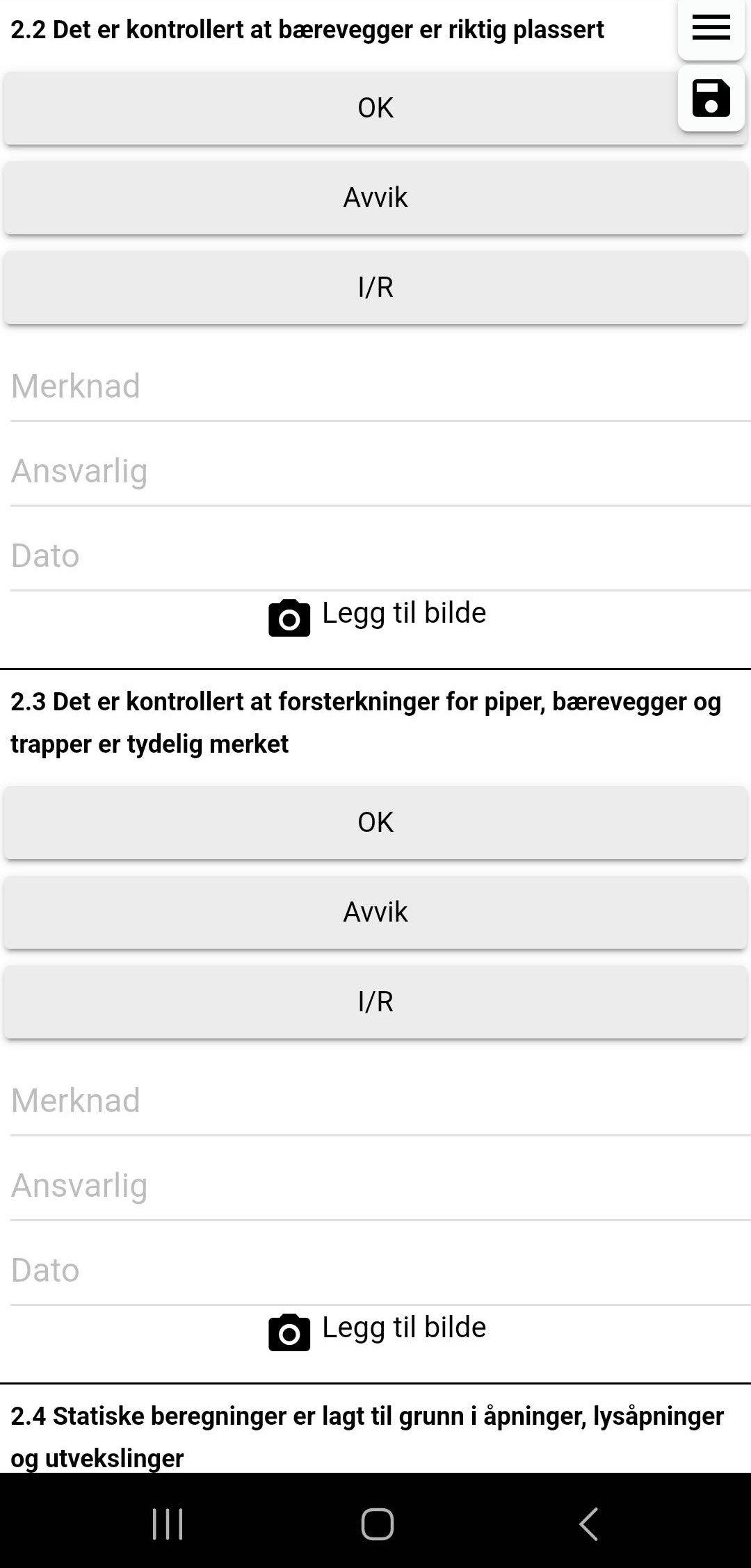The image size is (751, 1568).
Task: Open the Dato field for item 2.2
Action: click(380, 557)
